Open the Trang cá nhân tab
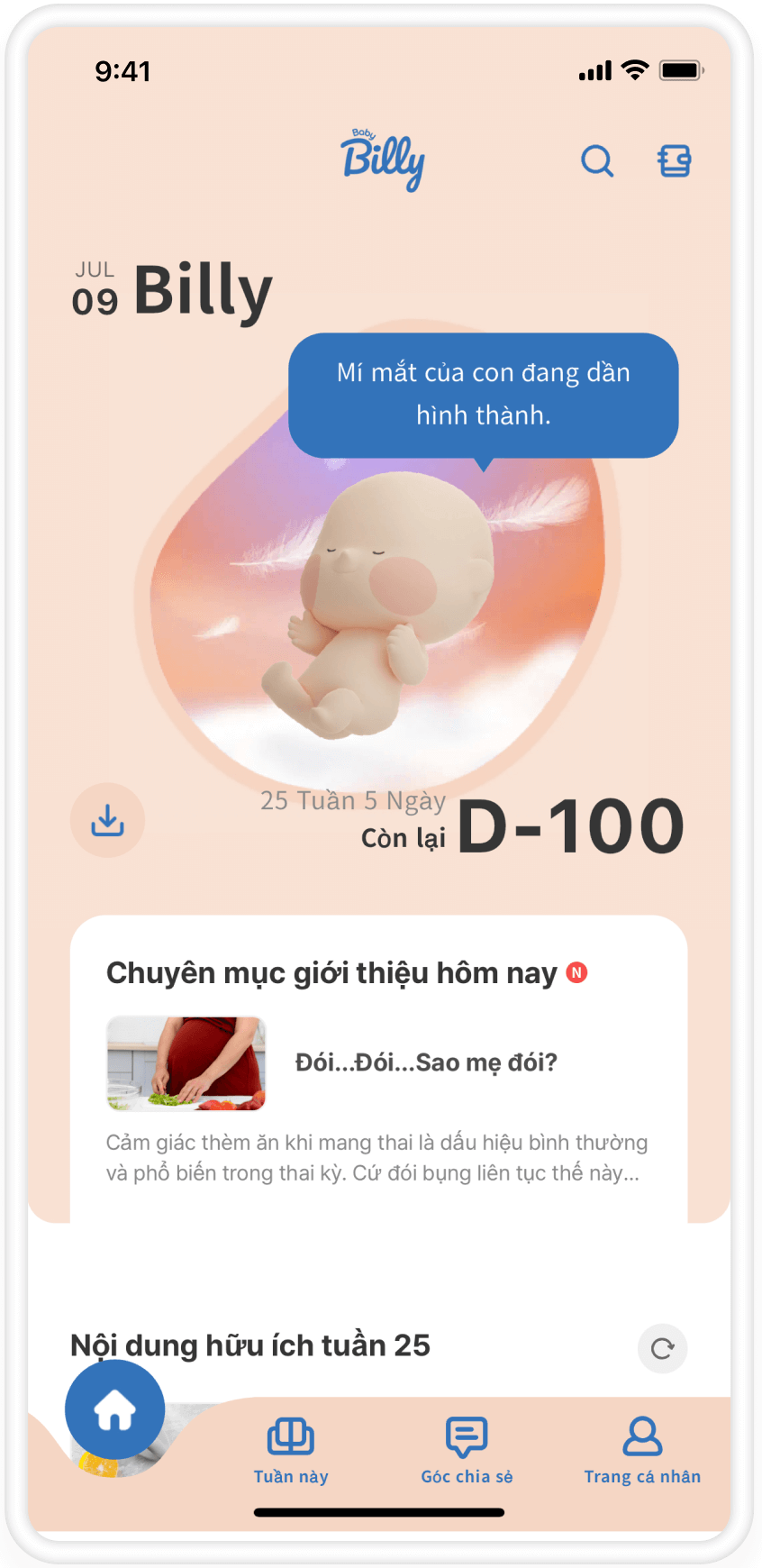This screenshot has width=762, height=1568. 642,1449
